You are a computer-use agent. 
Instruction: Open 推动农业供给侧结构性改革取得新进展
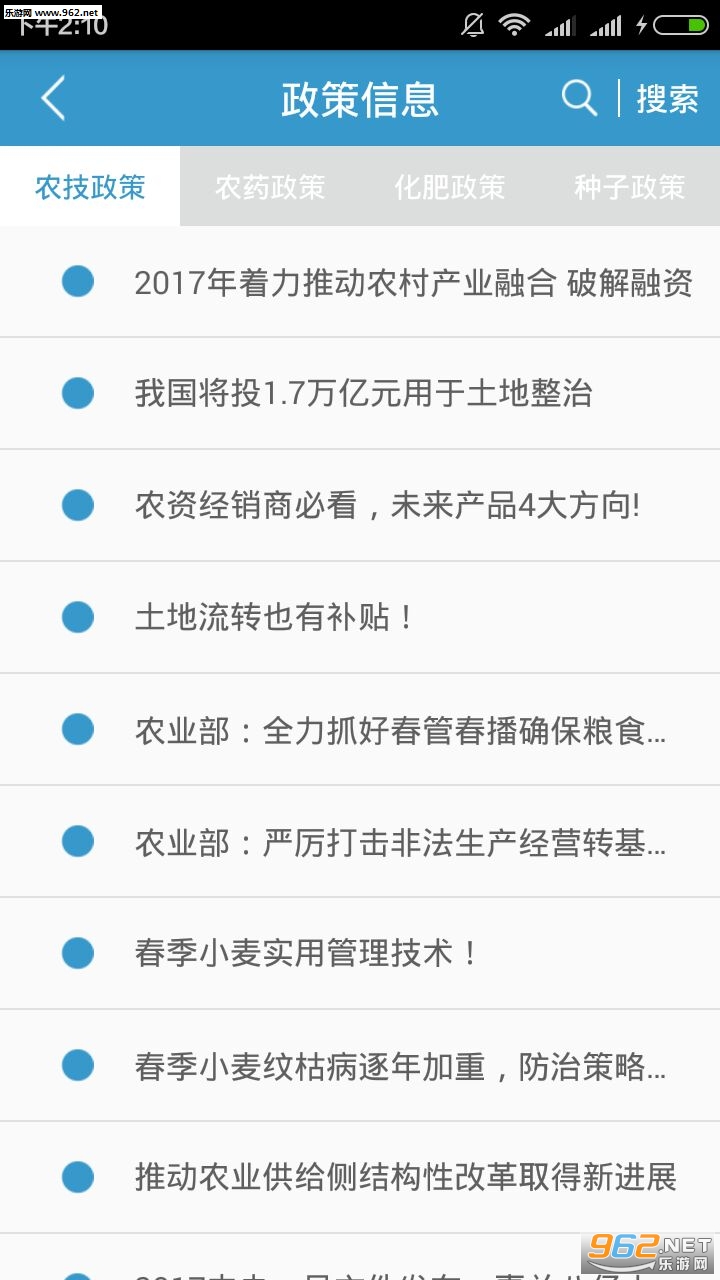coord(360,1177)
